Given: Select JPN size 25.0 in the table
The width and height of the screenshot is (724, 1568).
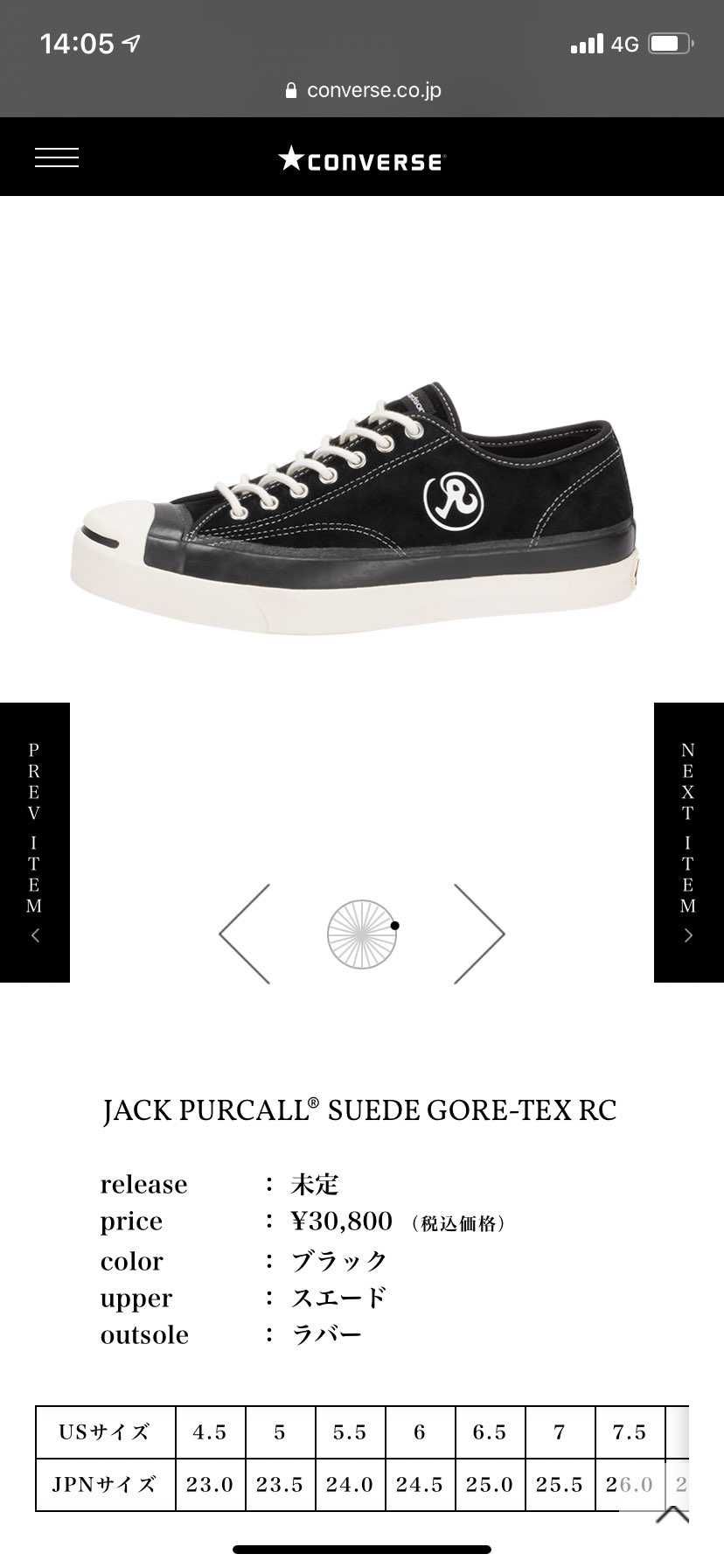Looking at the screenshot, I should coord(490,1485).
